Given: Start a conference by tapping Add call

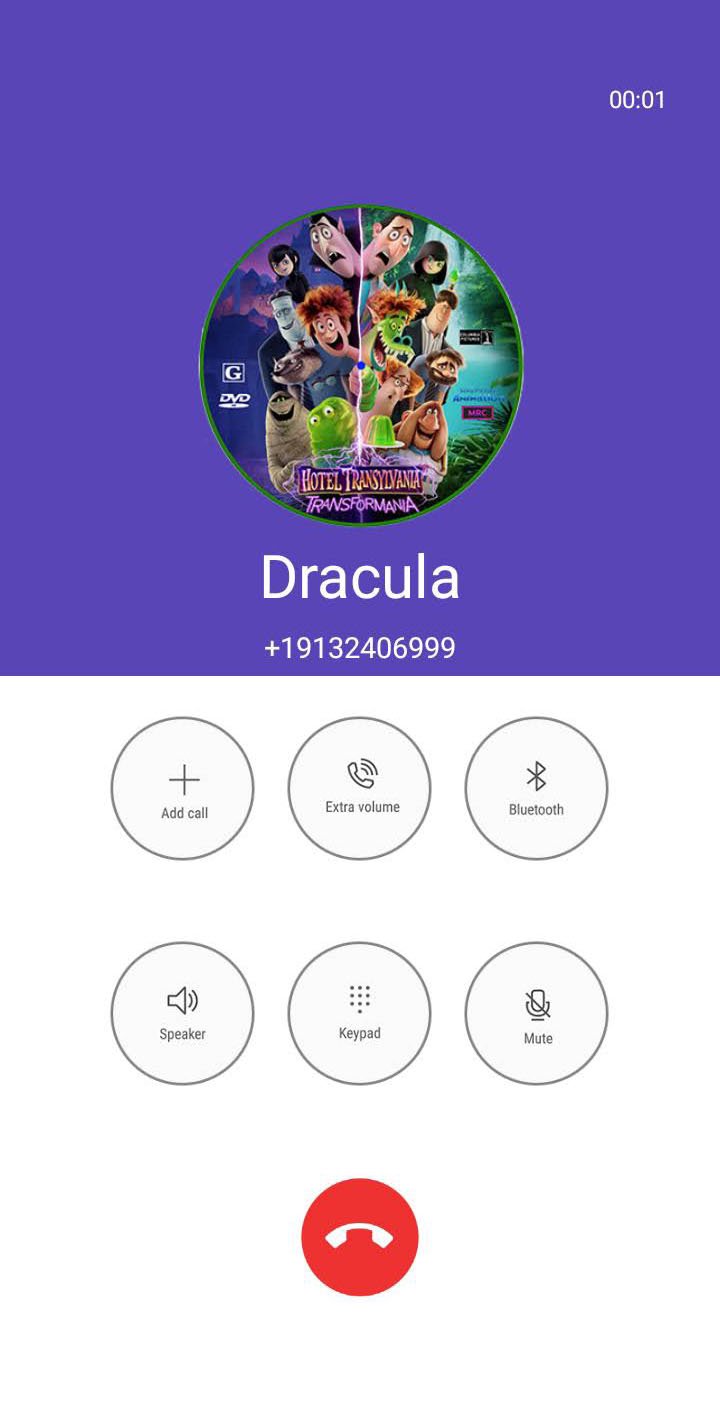Looking at the screenshot, I should 182,788.
